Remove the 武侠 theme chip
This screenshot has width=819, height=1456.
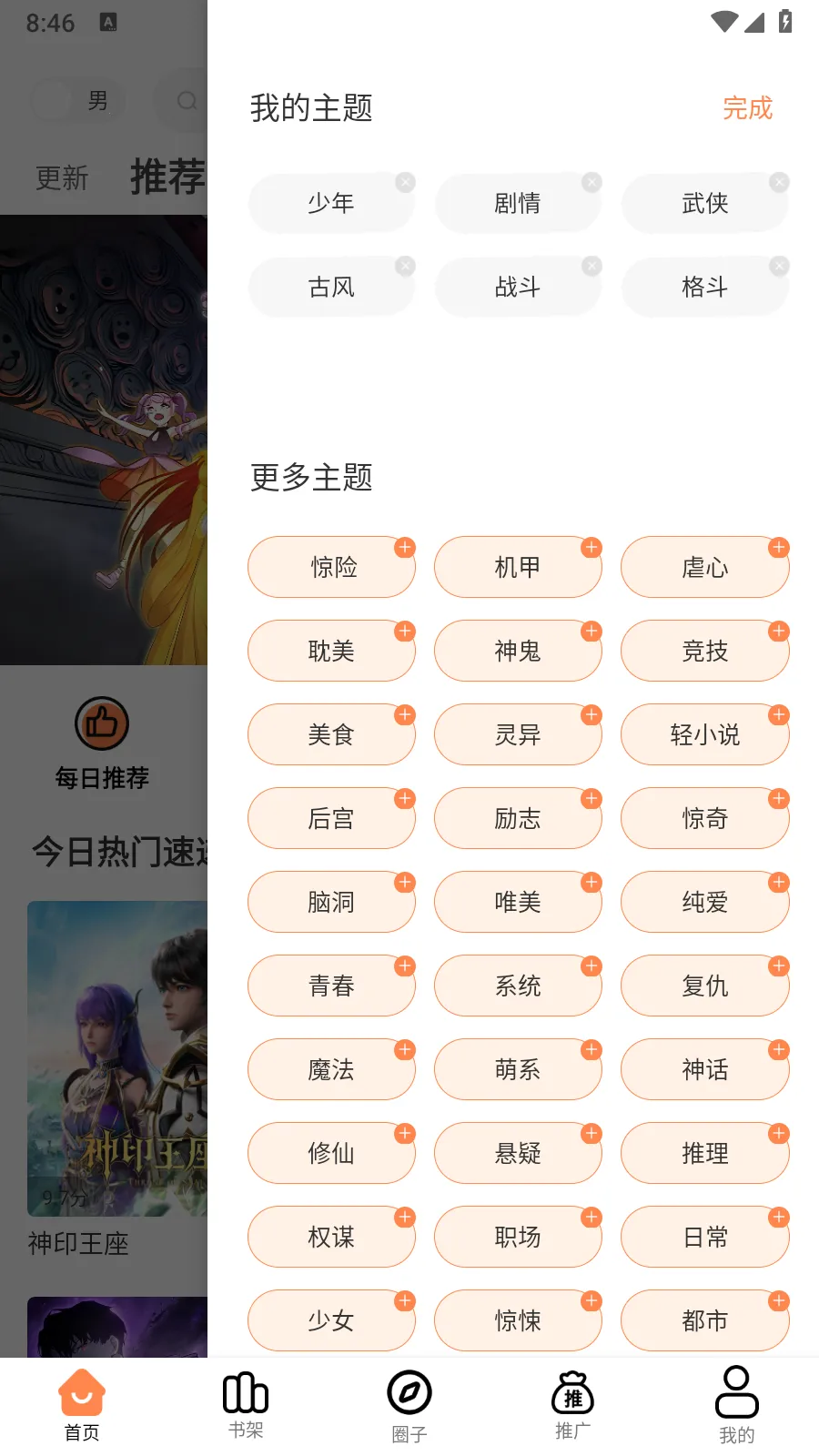(x=779, y=183)
